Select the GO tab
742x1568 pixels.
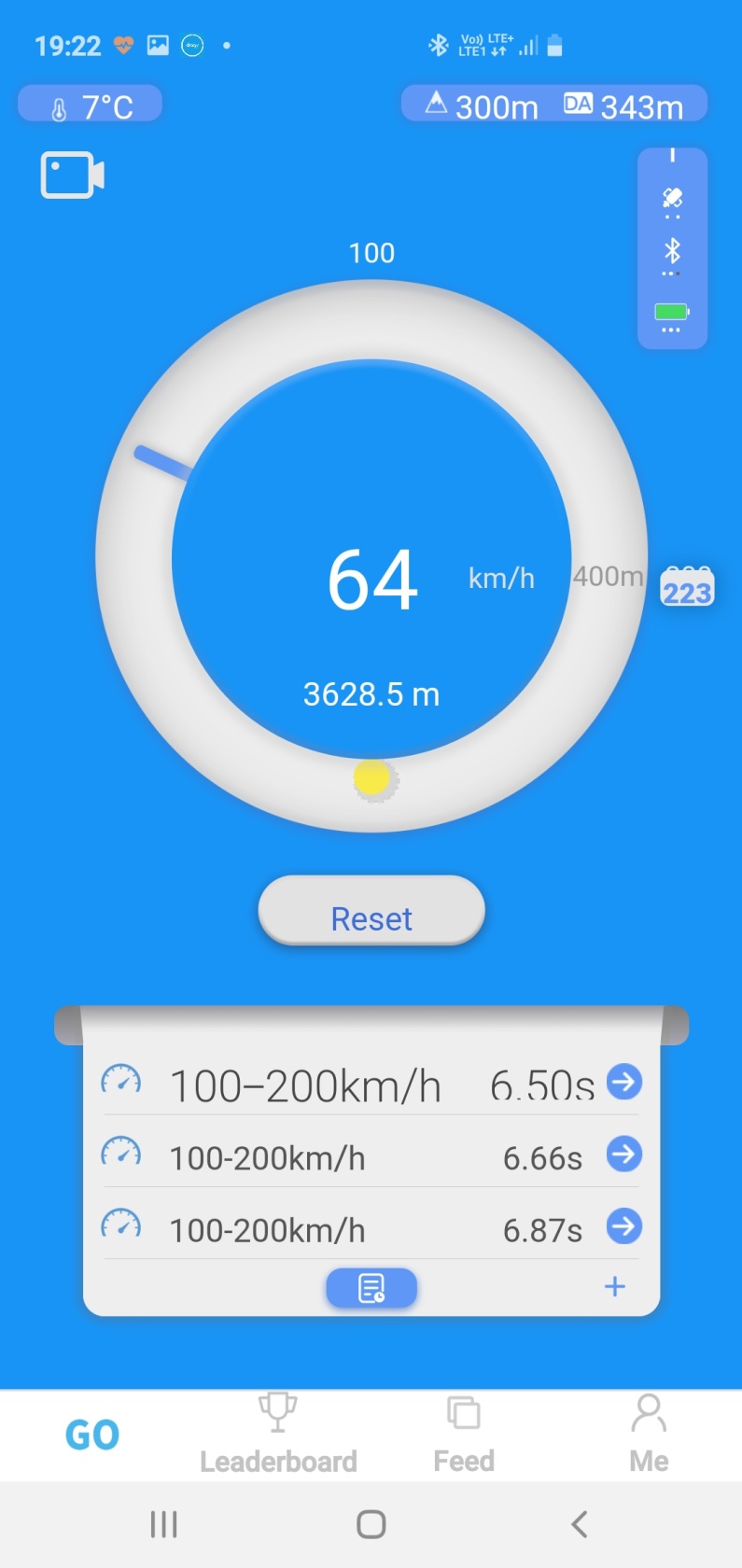92,1435
